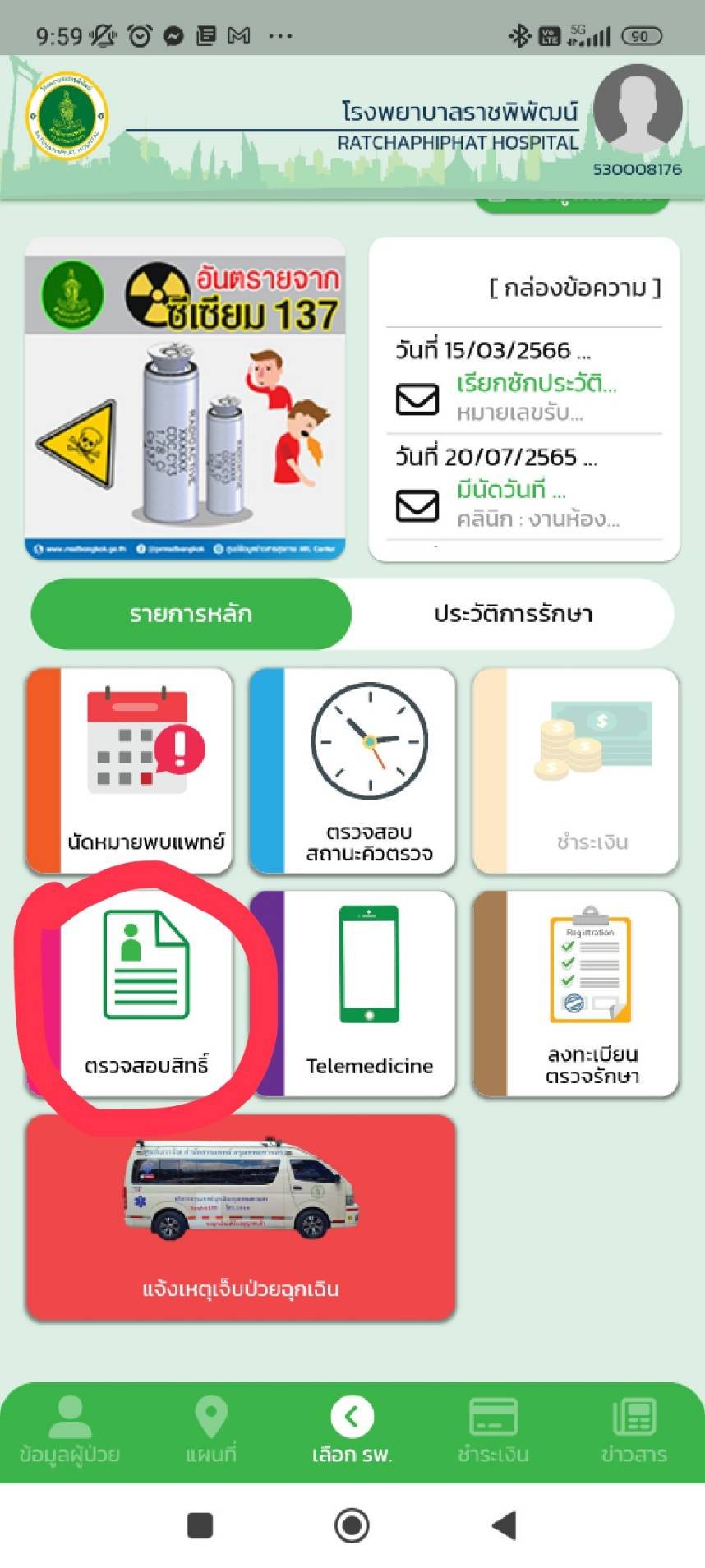The image size is (705, 1568).
Task: Open the message dated 20/07/2565
Action: coord(524,488)
